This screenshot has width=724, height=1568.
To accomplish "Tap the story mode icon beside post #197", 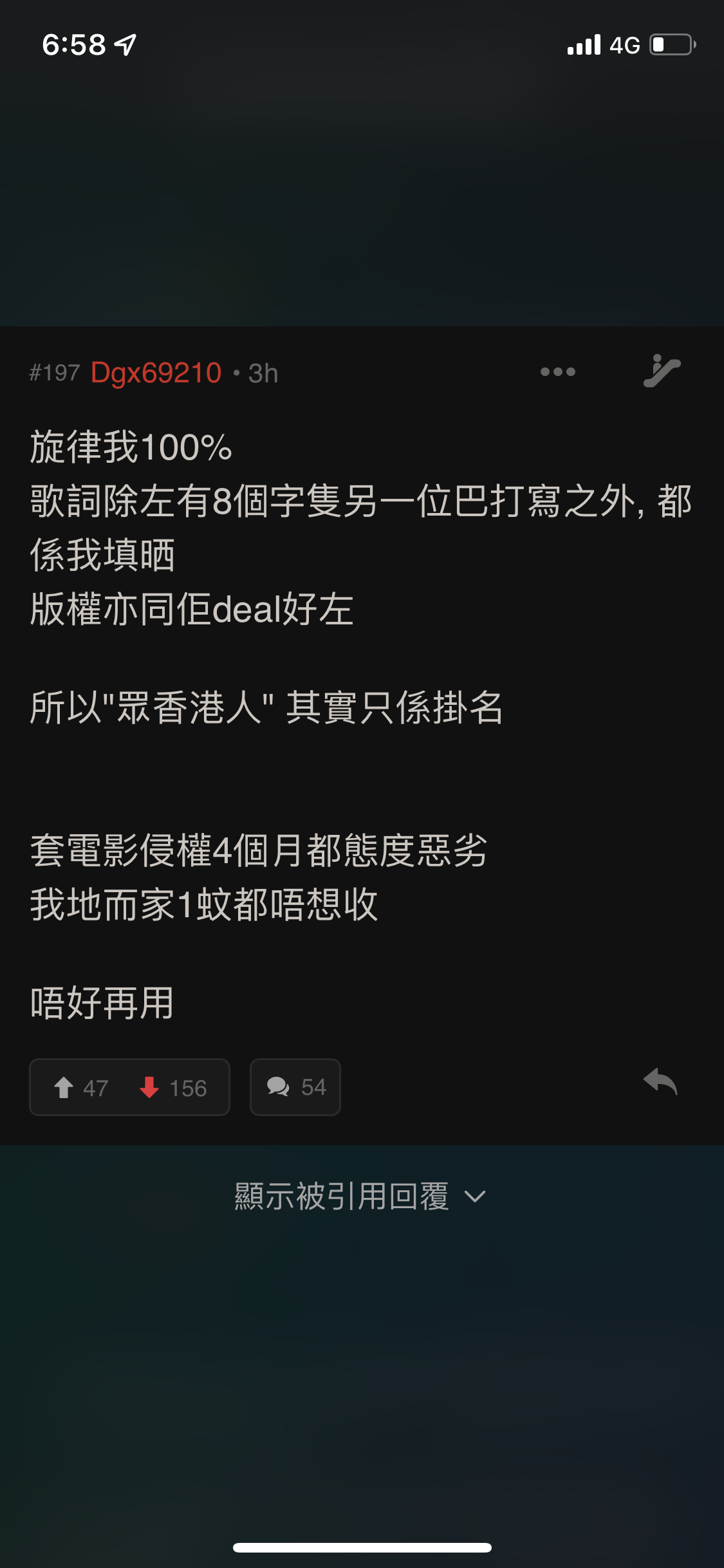I will tap(662, 371).
